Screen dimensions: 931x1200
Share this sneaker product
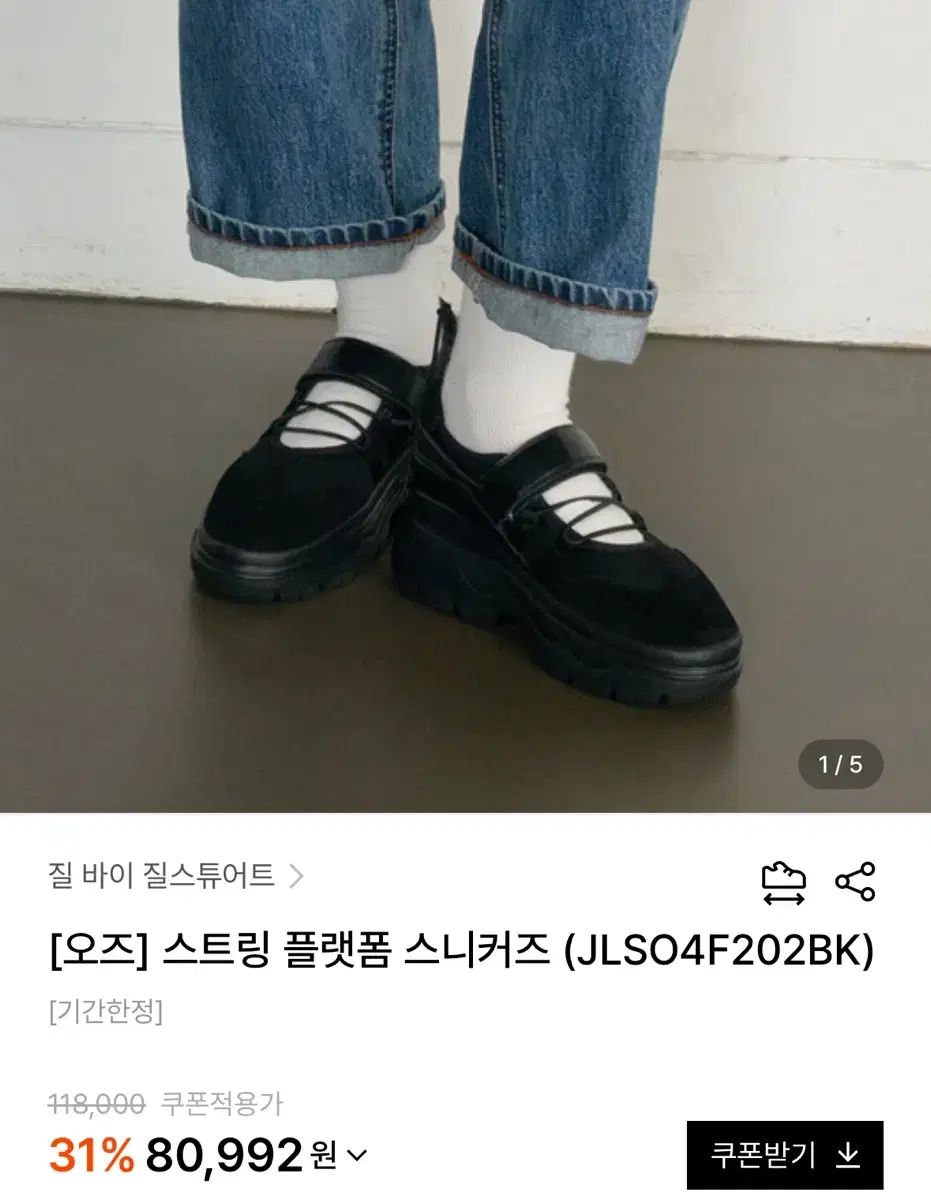pyautogui.click(x=855, y=882)
